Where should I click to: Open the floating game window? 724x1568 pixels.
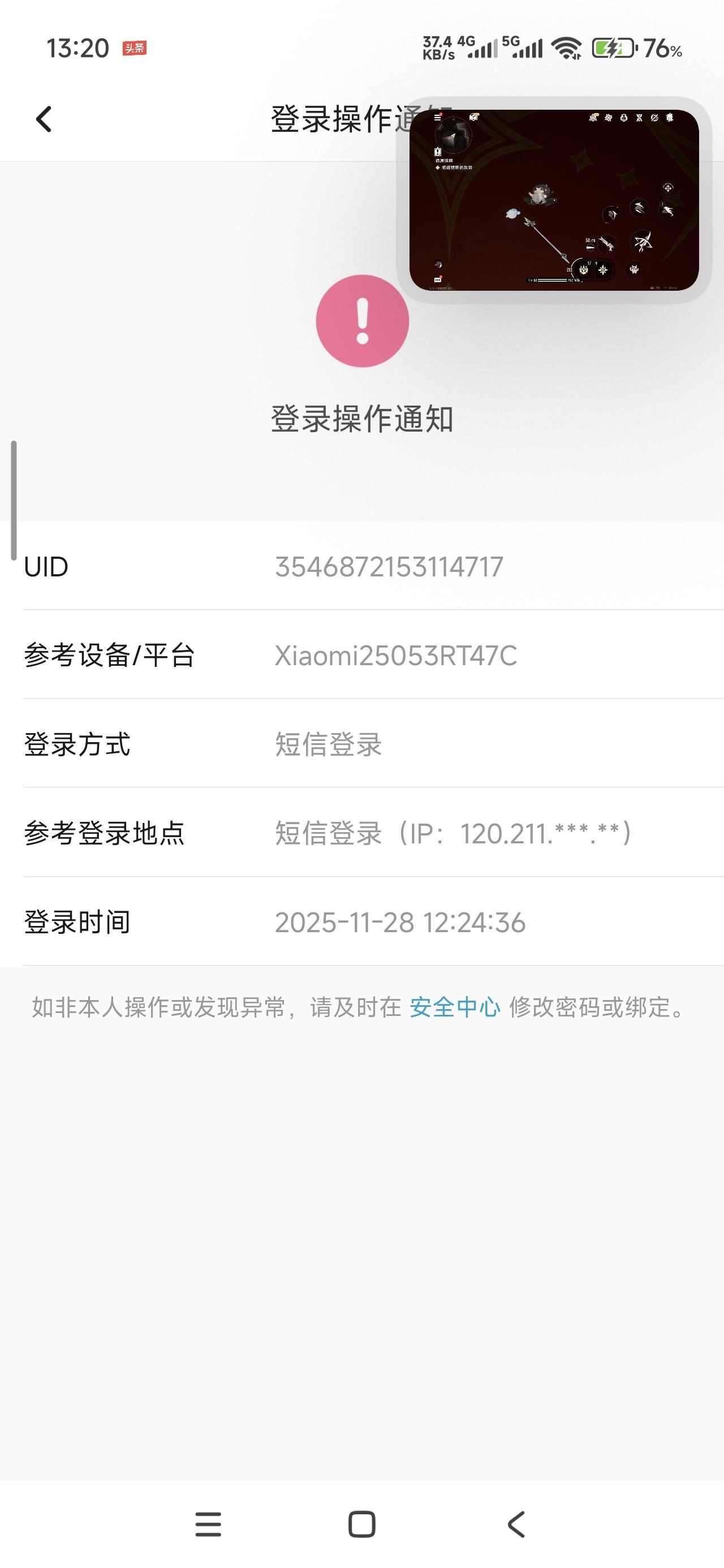pos(554,200)
